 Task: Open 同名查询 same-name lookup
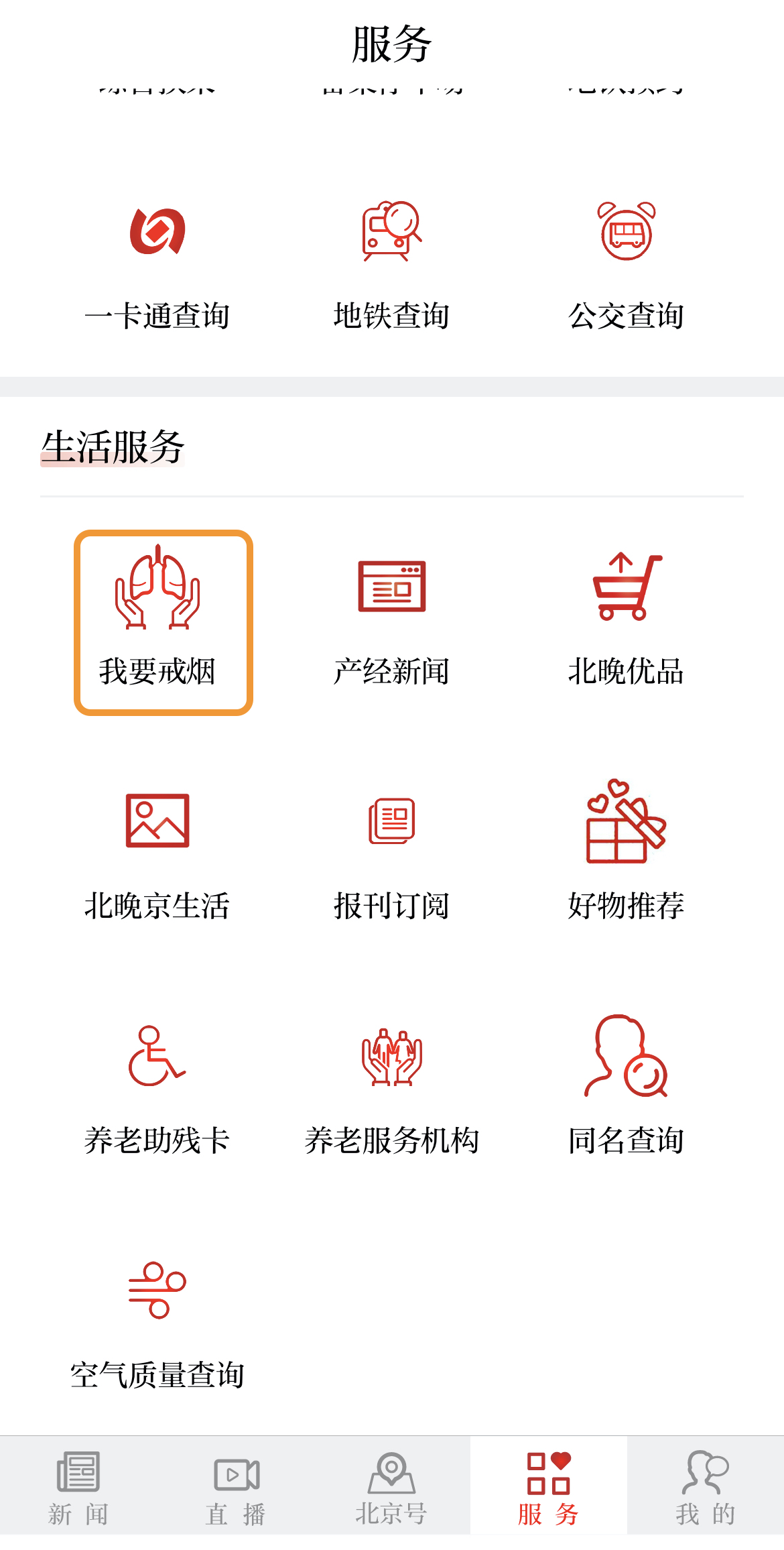pyautogui.click(x=626, y=1089)
